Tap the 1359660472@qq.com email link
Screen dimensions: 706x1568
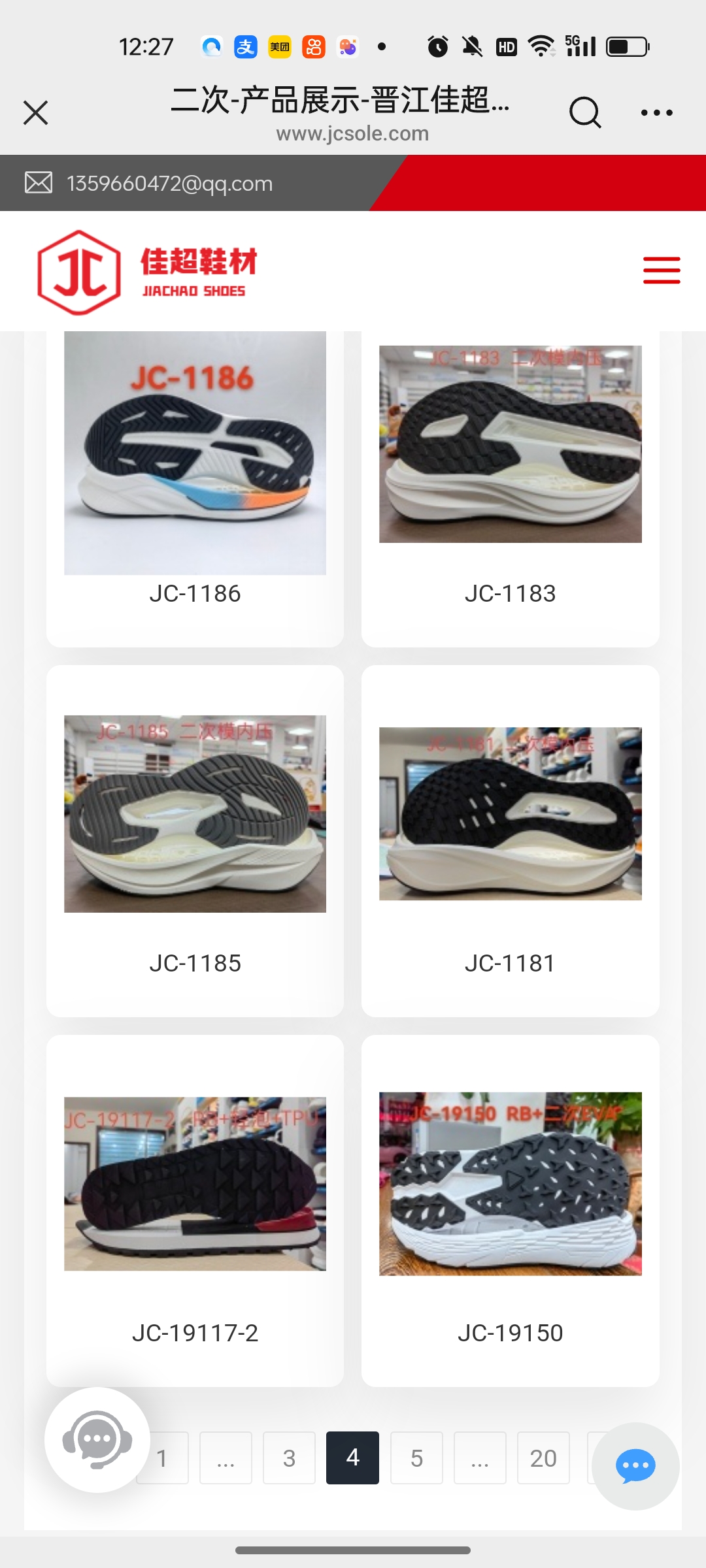coord(169,184)
